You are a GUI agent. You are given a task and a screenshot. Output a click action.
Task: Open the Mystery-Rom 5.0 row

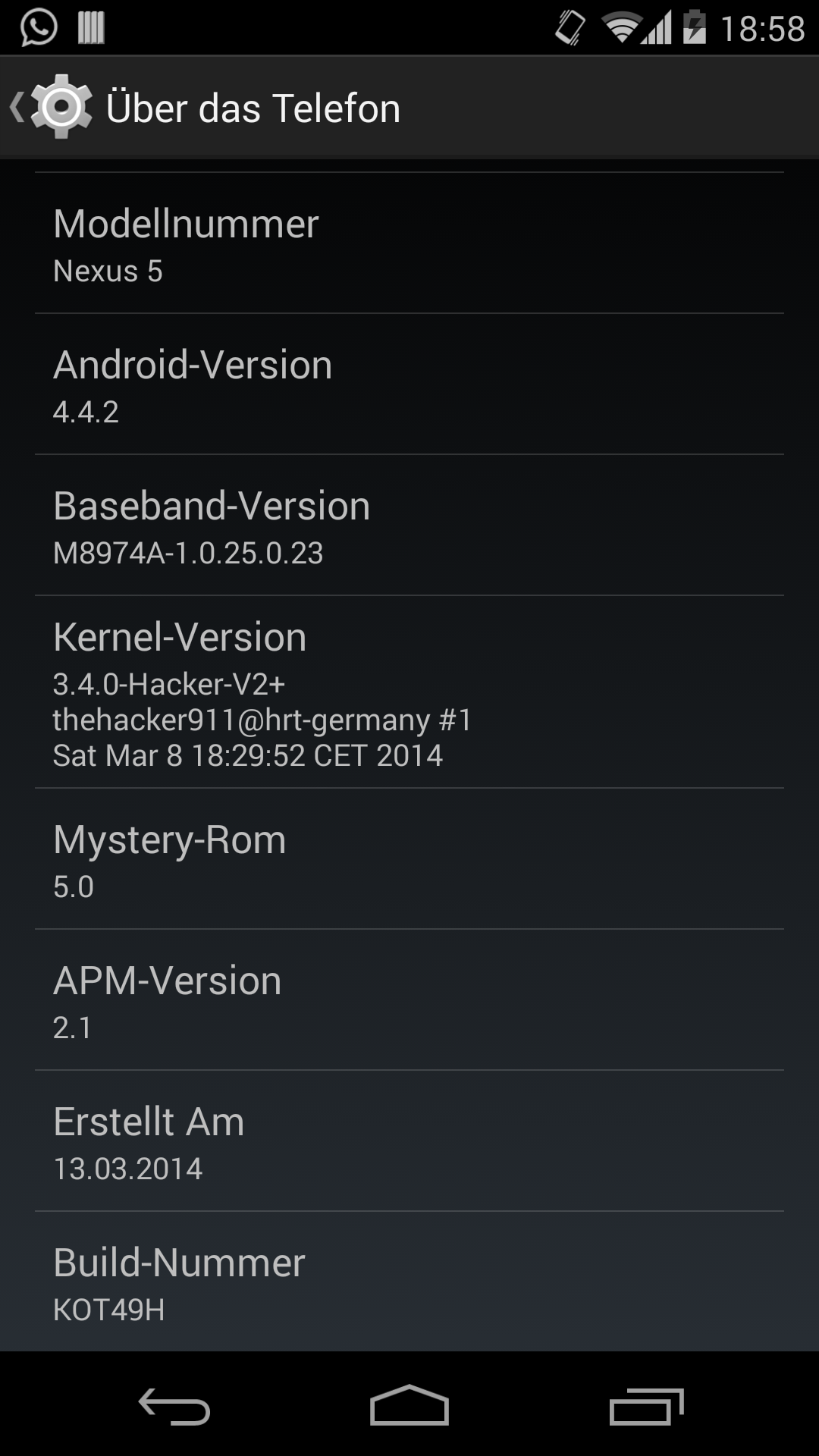coord(409,859)
